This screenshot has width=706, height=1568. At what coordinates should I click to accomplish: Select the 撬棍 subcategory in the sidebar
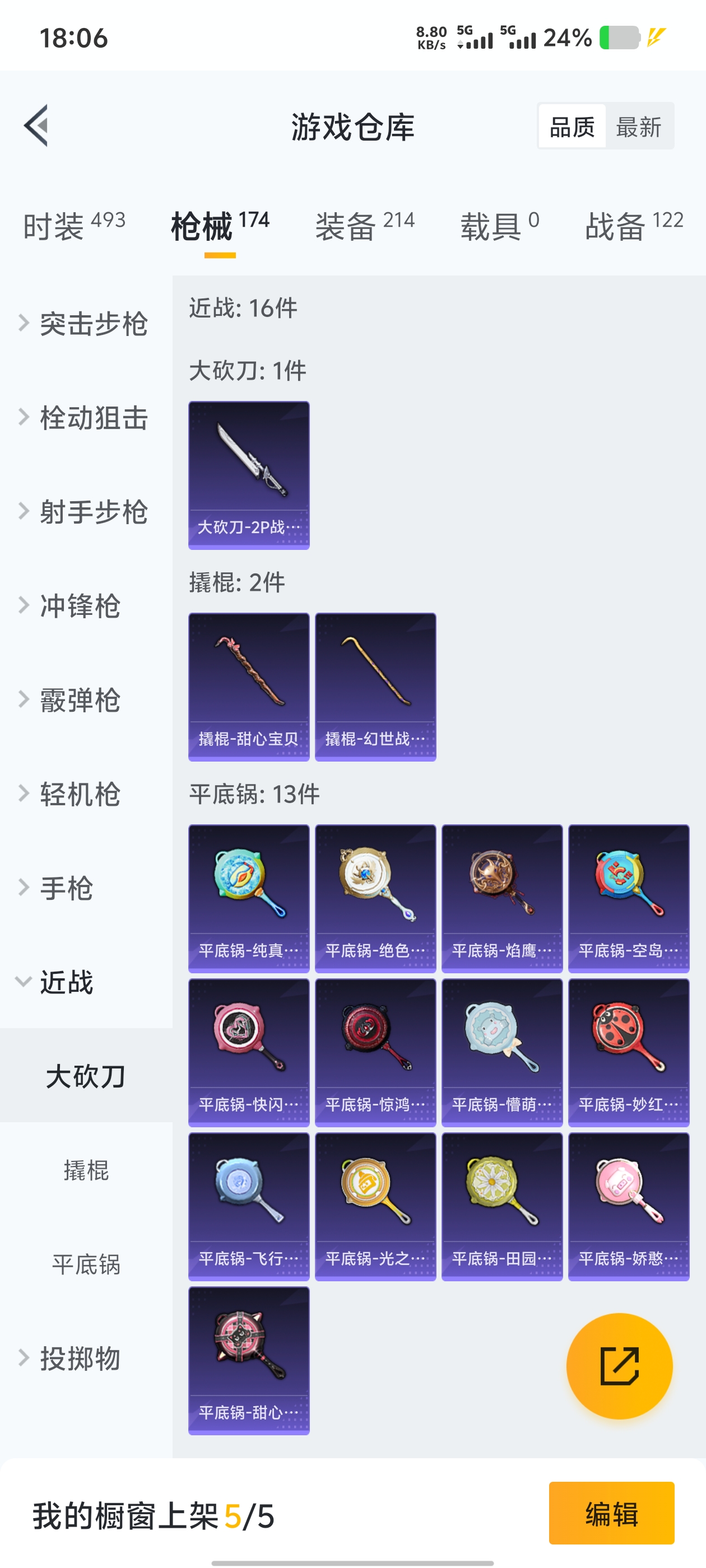click(86, 1170)
